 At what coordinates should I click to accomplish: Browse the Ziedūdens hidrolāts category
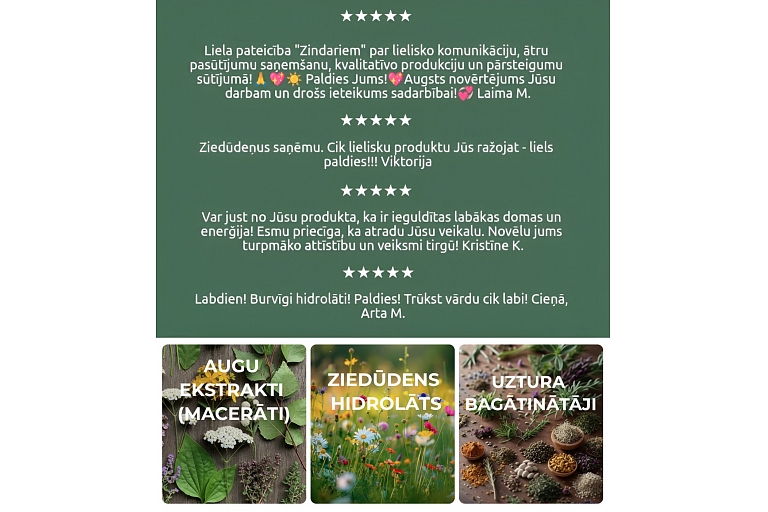383,423
